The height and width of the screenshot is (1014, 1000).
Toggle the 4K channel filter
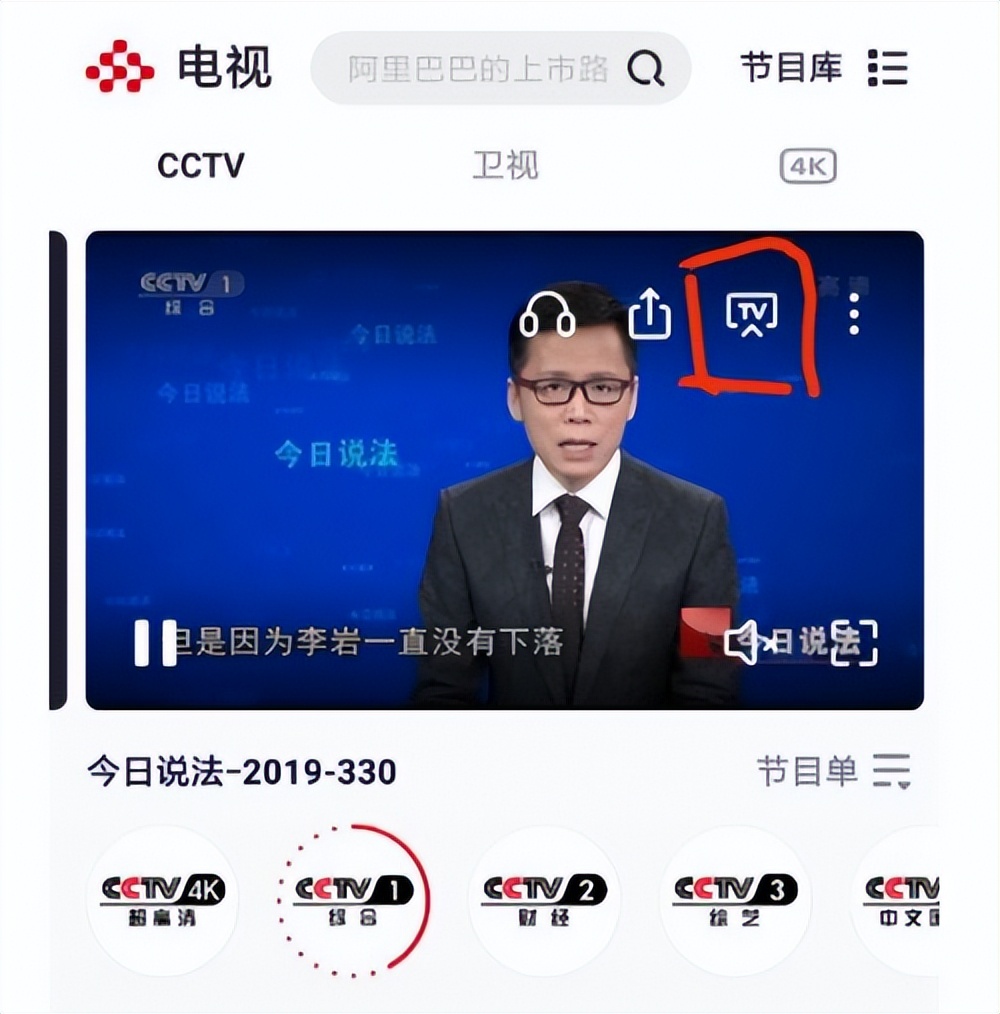[x=806, y=166]
